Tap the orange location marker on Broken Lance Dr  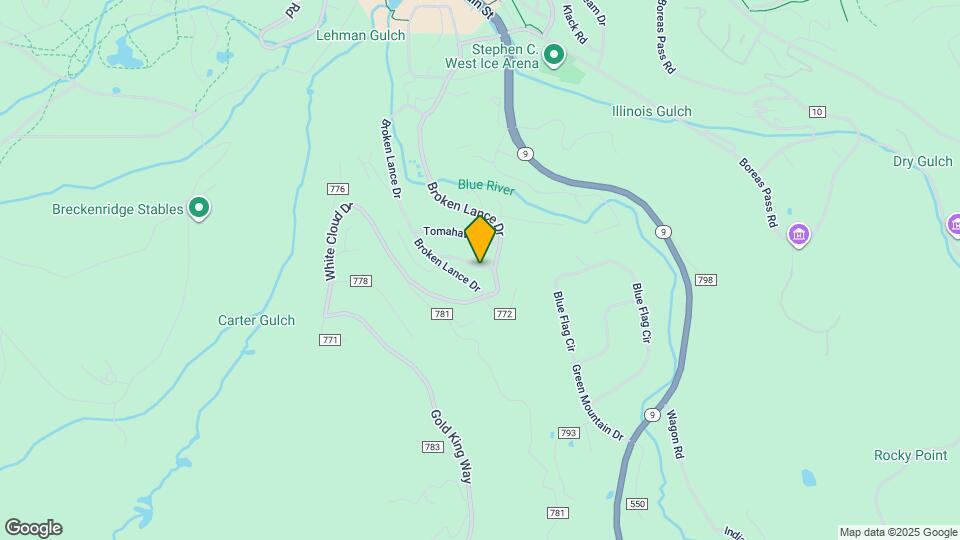tap(481, 239)
